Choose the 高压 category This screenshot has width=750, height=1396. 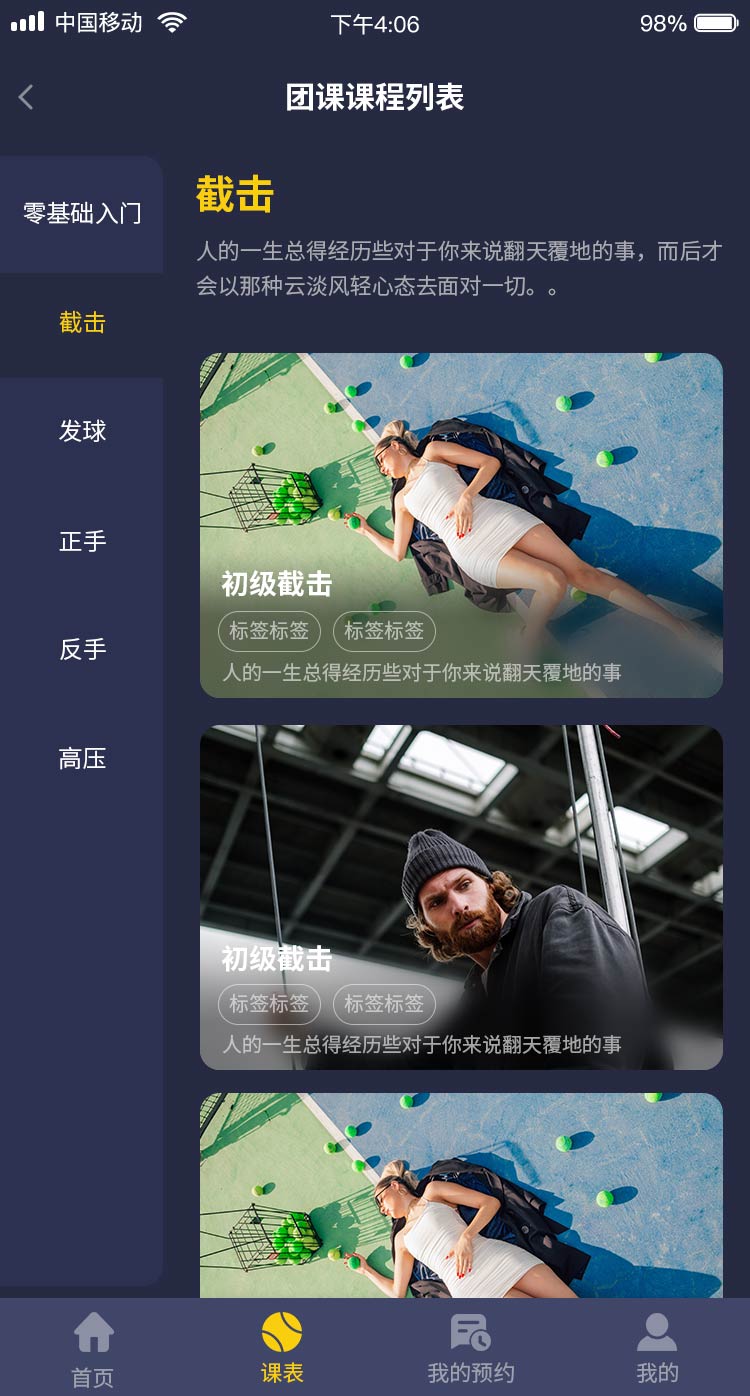click(x=82, y=759)
